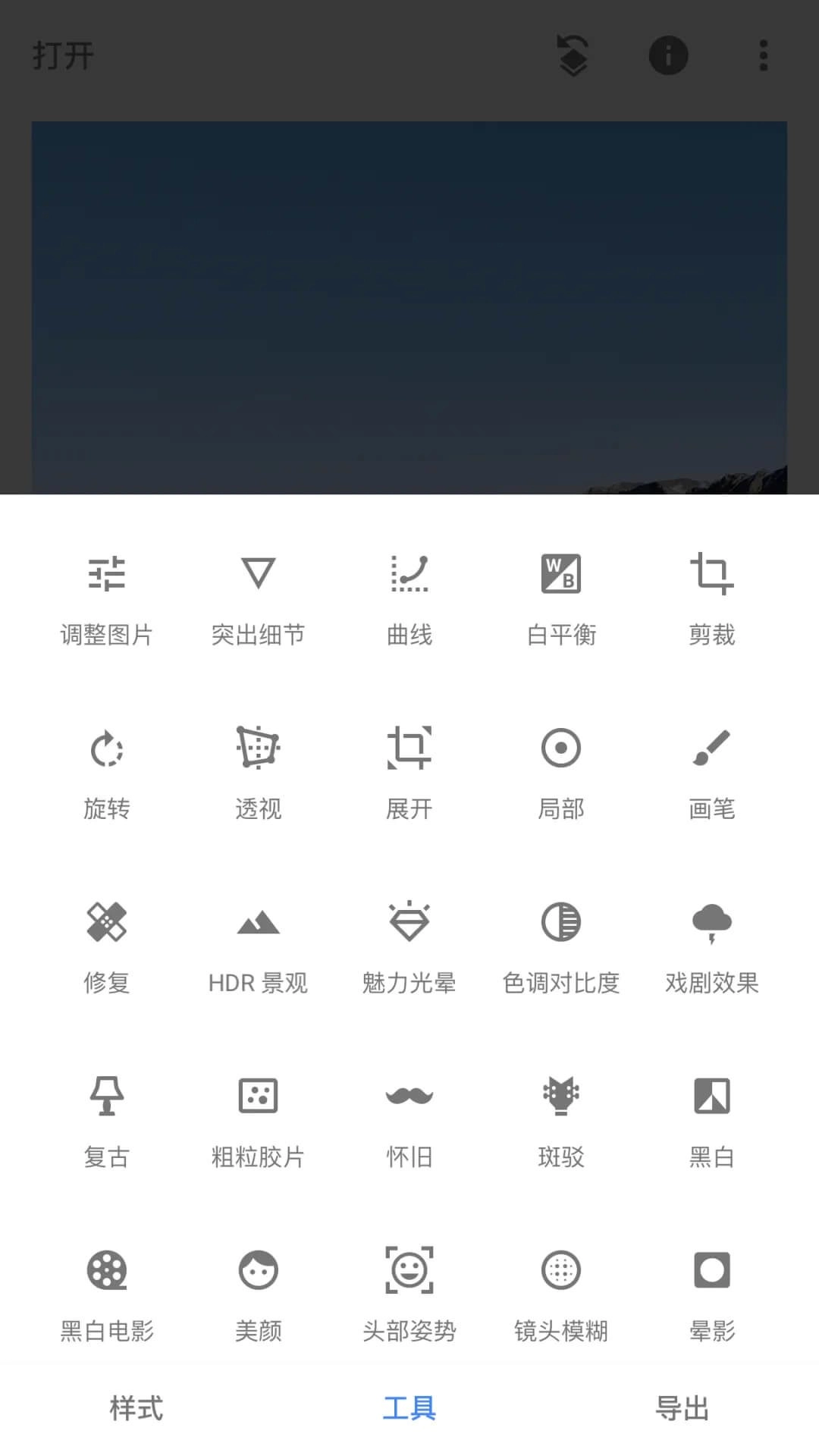Open the edit history layers icon
Screen dimensions: 819x1456
coord(573,55)
